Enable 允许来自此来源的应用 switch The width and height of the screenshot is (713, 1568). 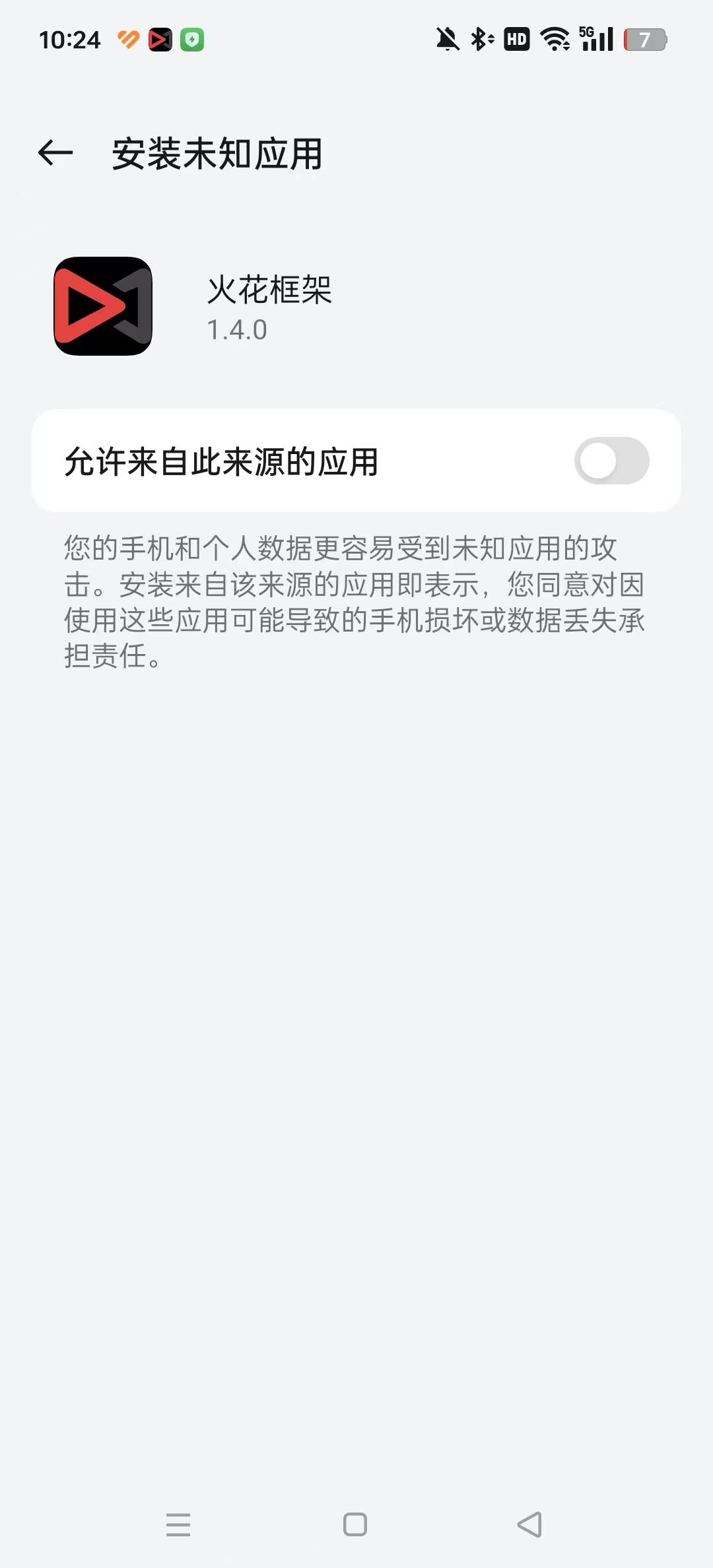pos(611,461)
